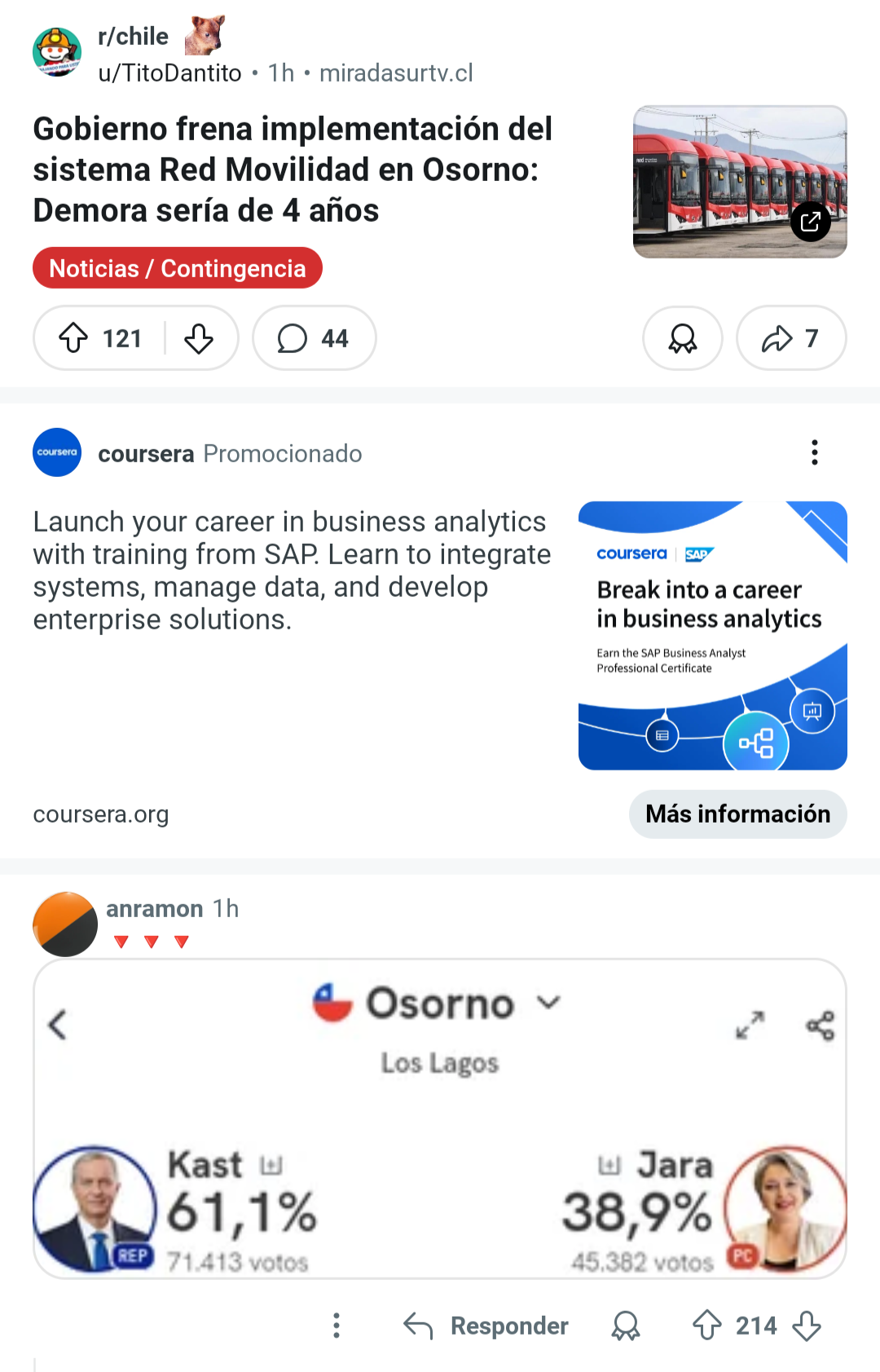Open the 44 comments on the post

tap(314, 337)
